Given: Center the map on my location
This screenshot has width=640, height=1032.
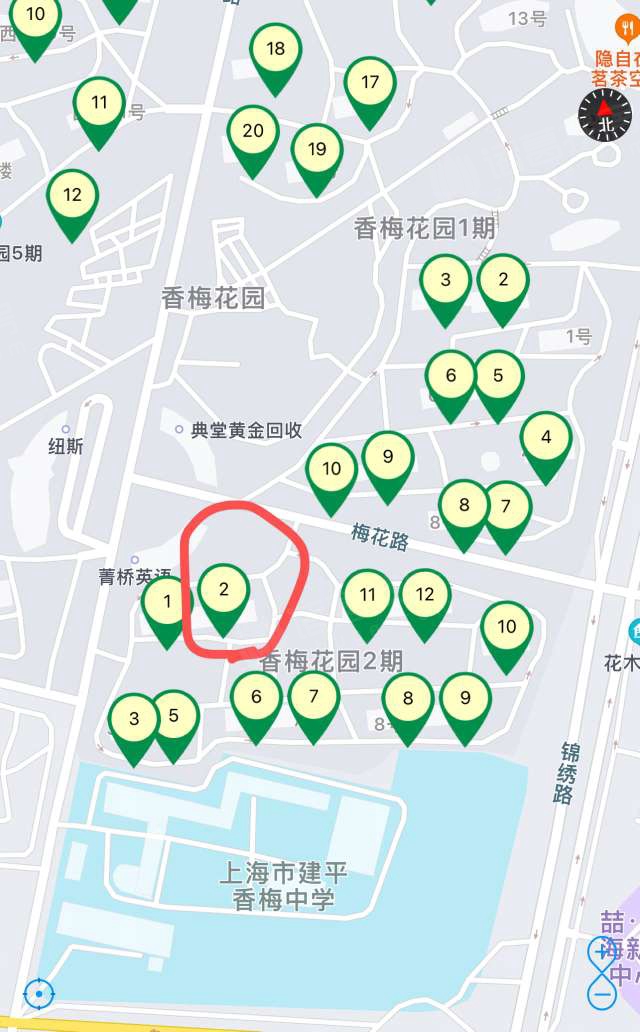Looking at the screenshot, I should point(39,994).
